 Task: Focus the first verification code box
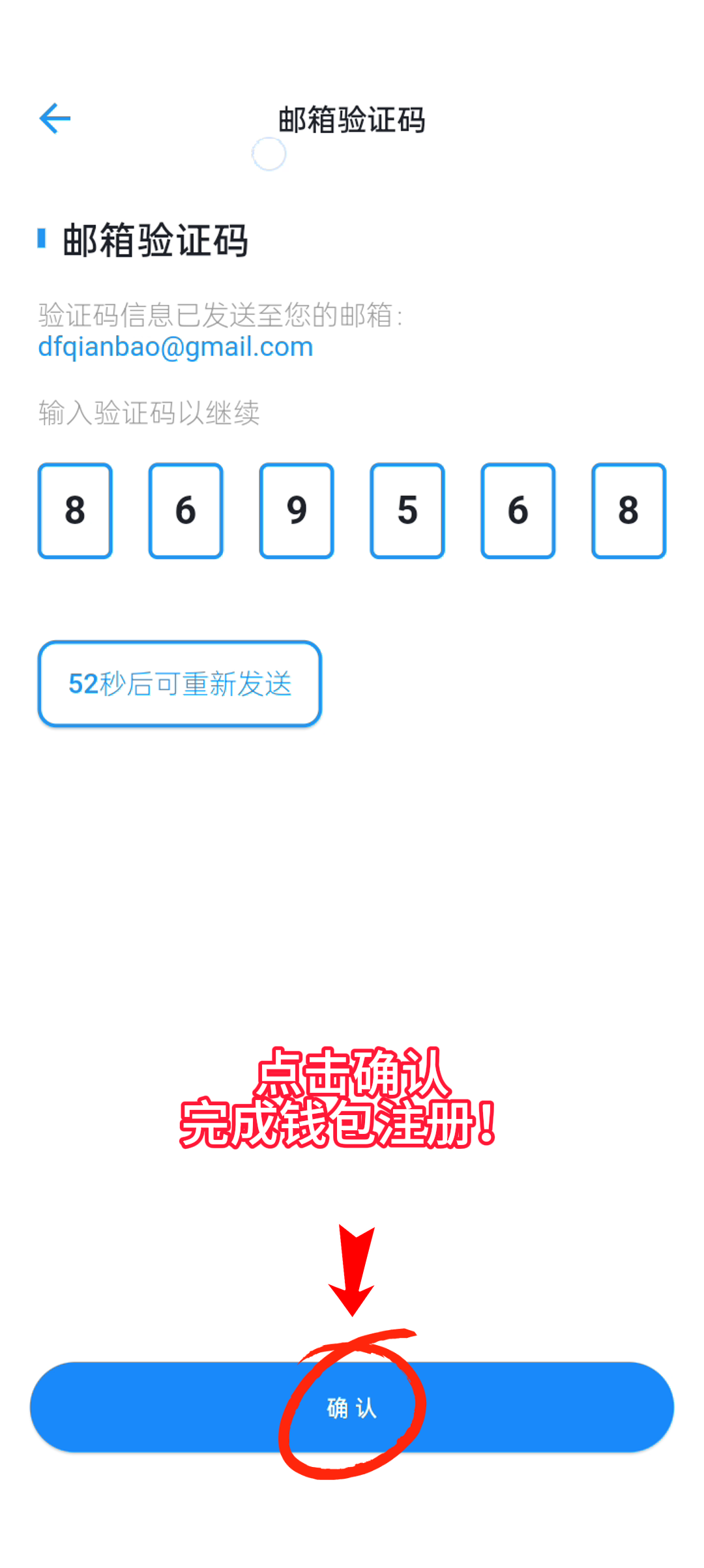pos(75,511)
